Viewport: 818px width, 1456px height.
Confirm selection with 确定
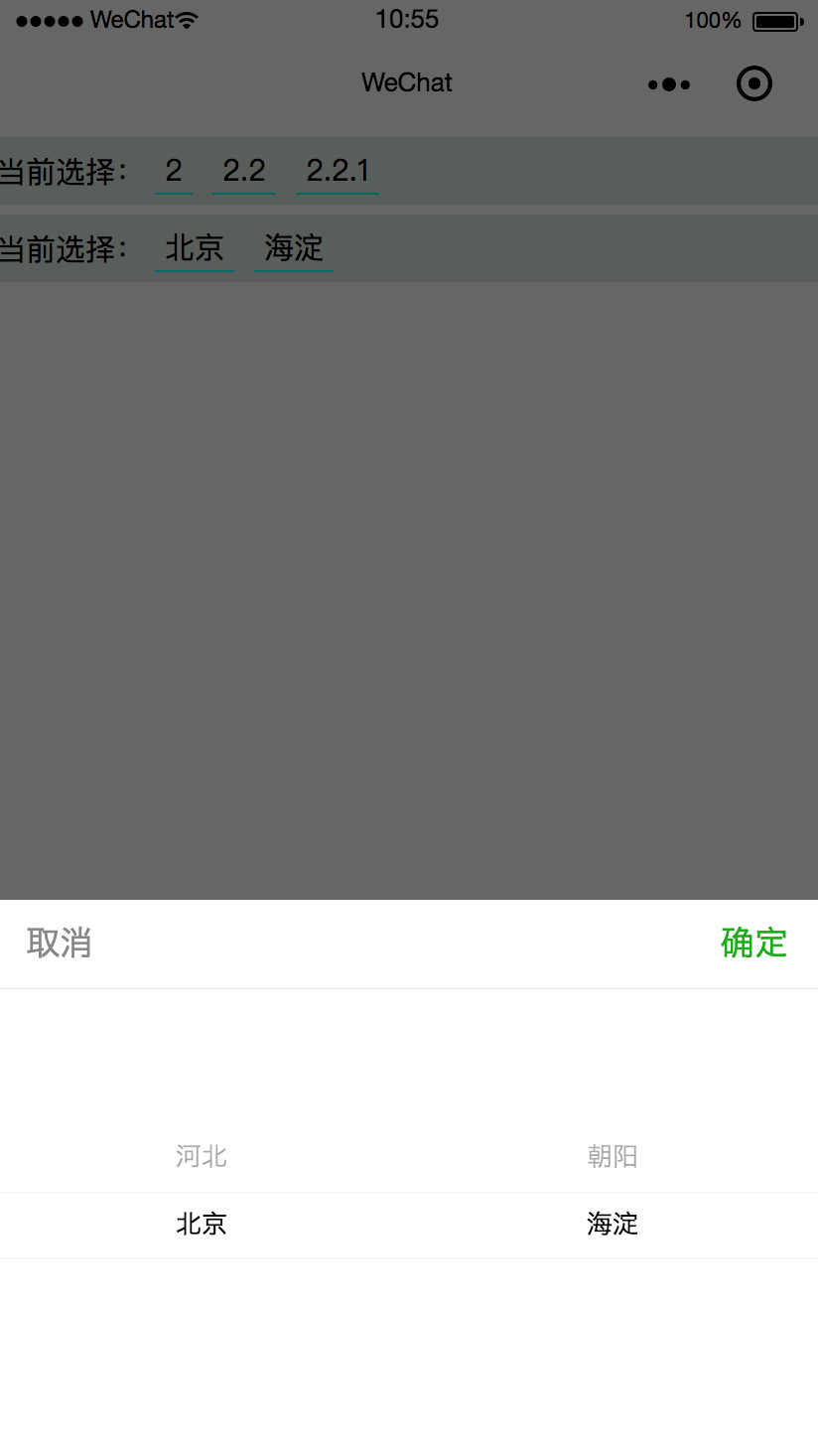(753, 943)
